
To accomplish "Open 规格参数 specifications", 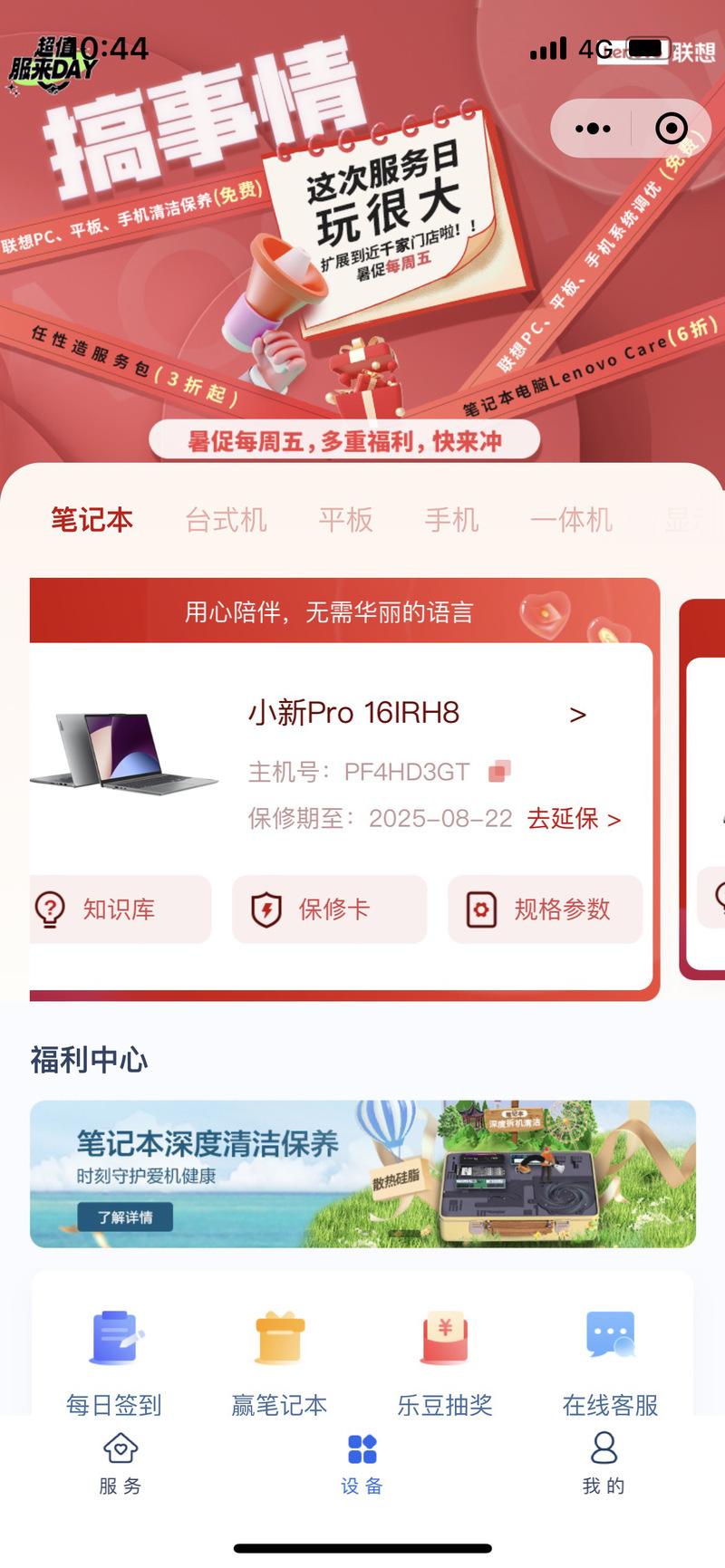I will [x=546, y=909].
